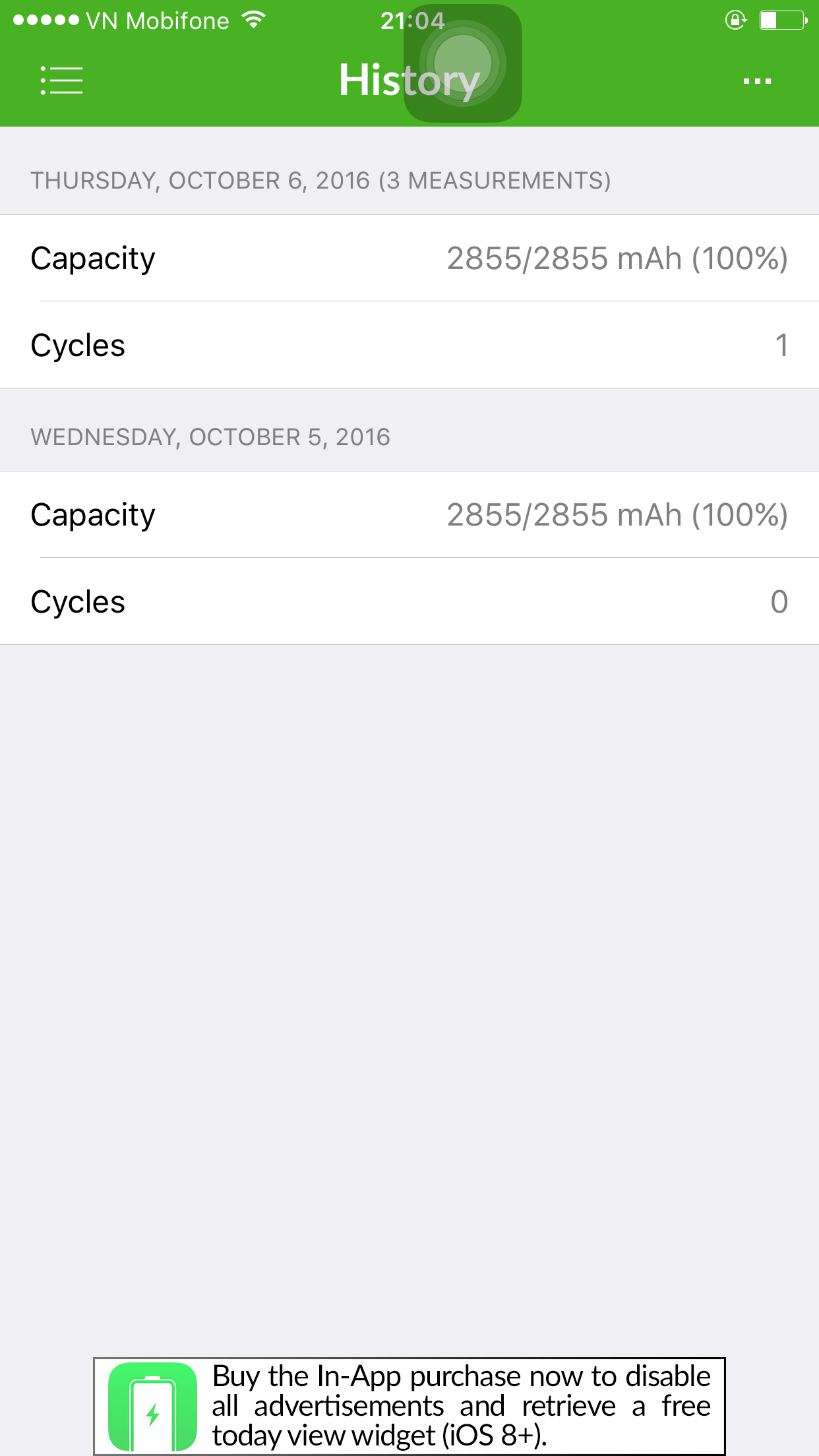
Task: Open the side menu list button
Action: pyautogui.click(x=61, y=80)
